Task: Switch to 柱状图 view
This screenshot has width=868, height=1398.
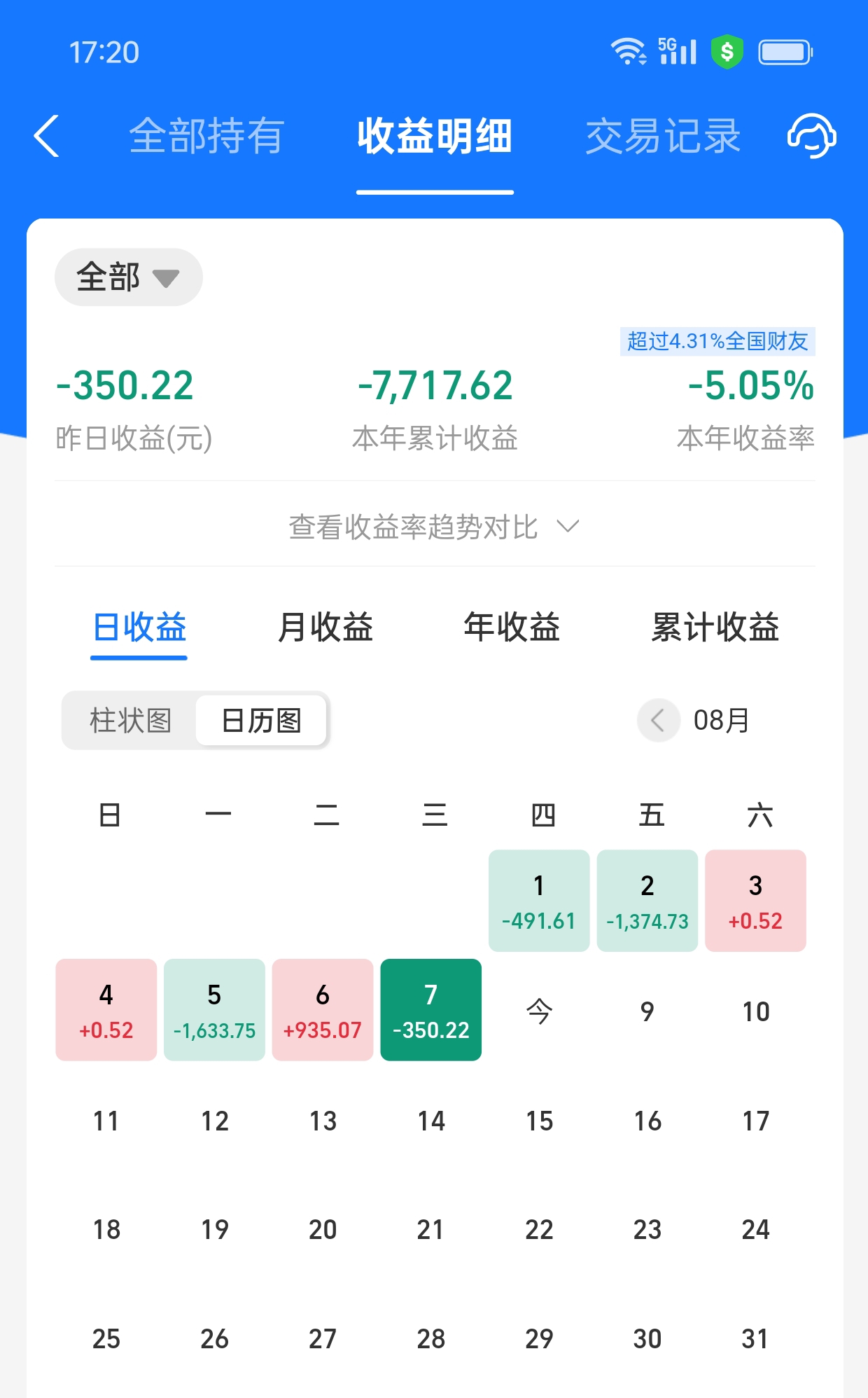Action: (x=130, y=721)
